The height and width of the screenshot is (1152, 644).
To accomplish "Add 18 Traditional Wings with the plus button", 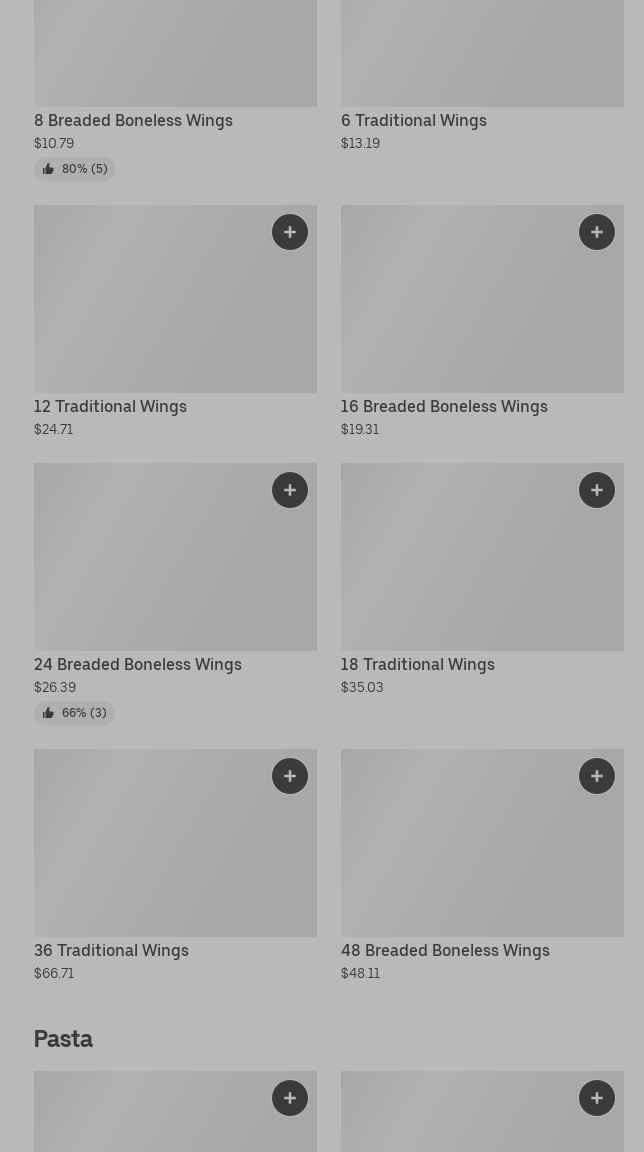I will click(597, 490).
